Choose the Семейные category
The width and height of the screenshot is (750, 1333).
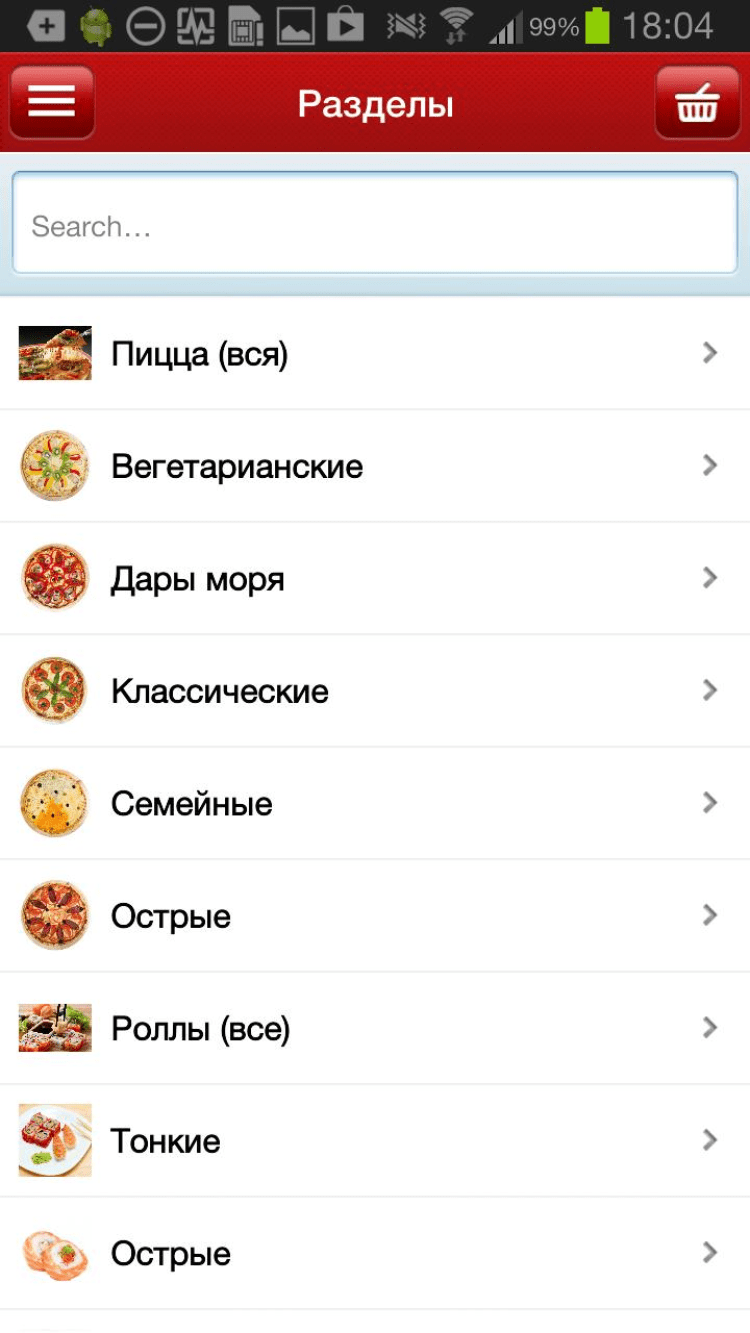point(375,803)
